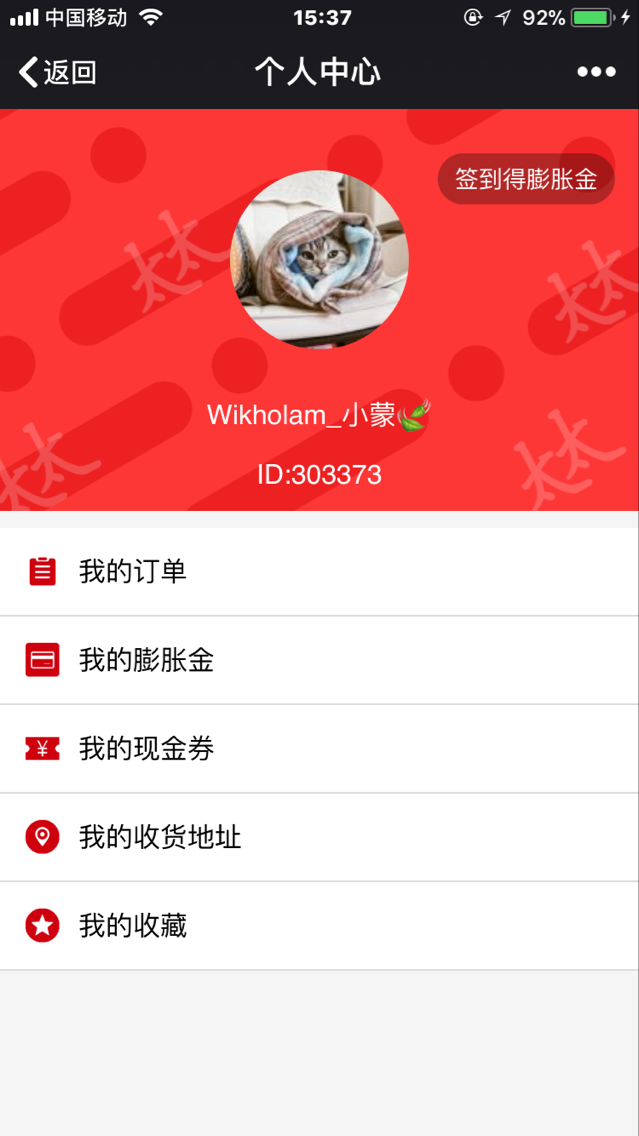Open 我的收藏 favorites
The height and width of the screenshot is (1136, 639).
(319, 926)
